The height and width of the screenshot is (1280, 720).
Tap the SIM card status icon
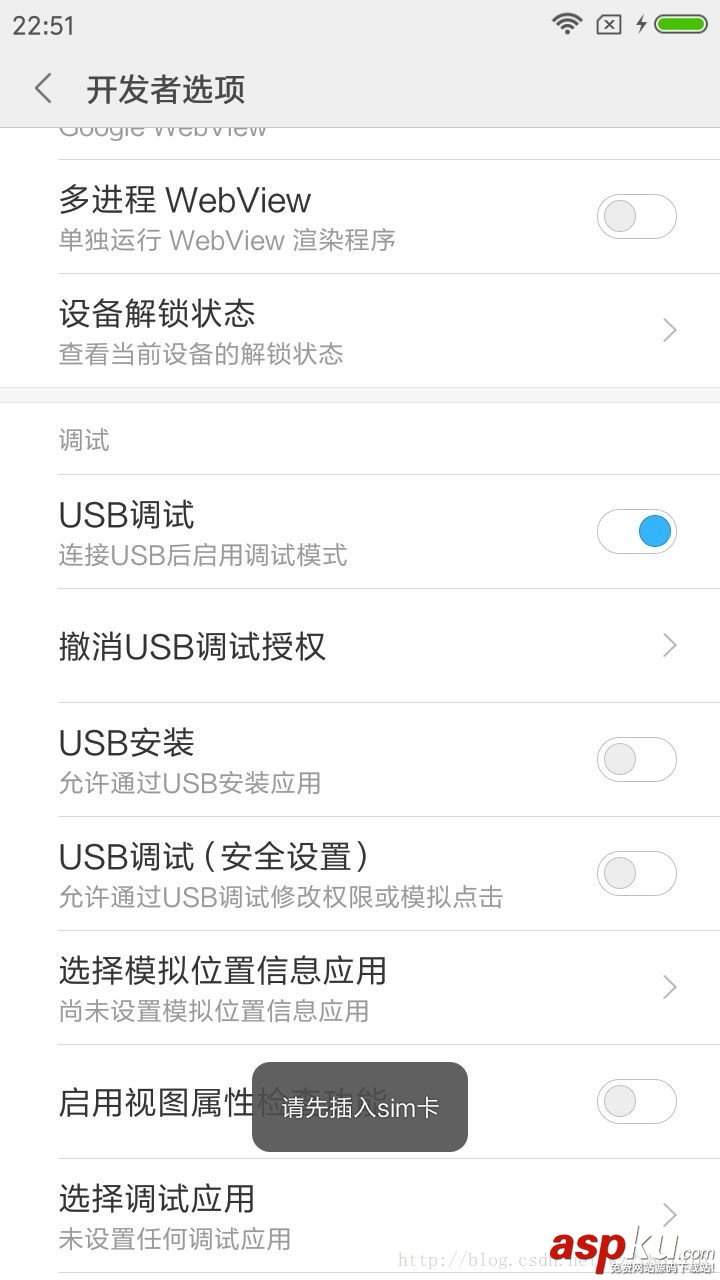[x=607, y=24]
